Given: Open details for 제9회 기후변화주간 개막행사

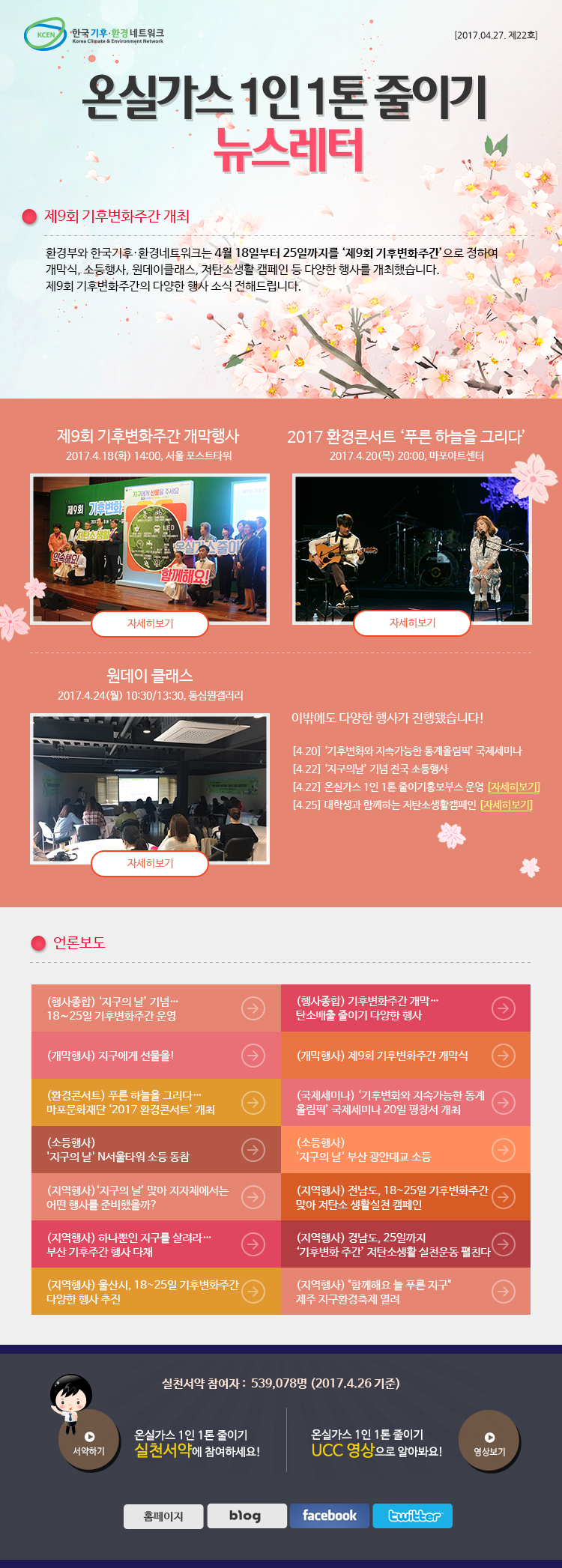Looking at the screenshot, I should 150,623.
